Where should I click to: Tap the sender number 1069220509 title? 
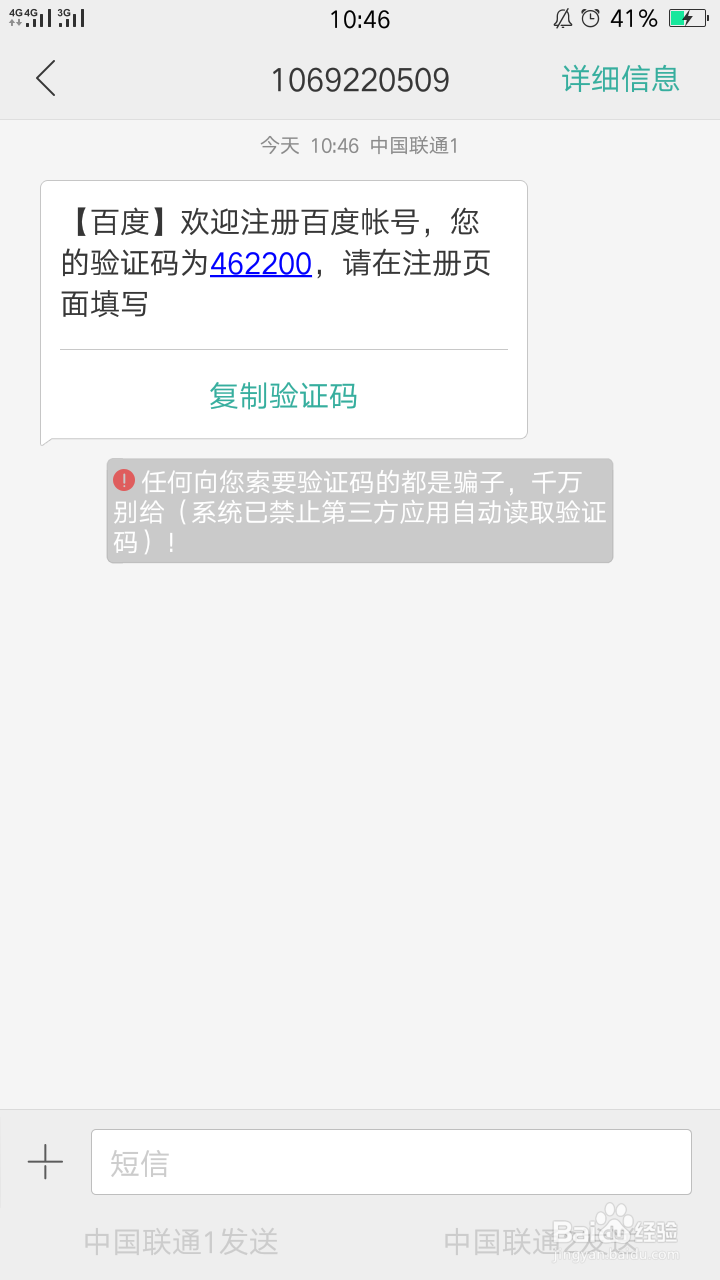[360, 79]
